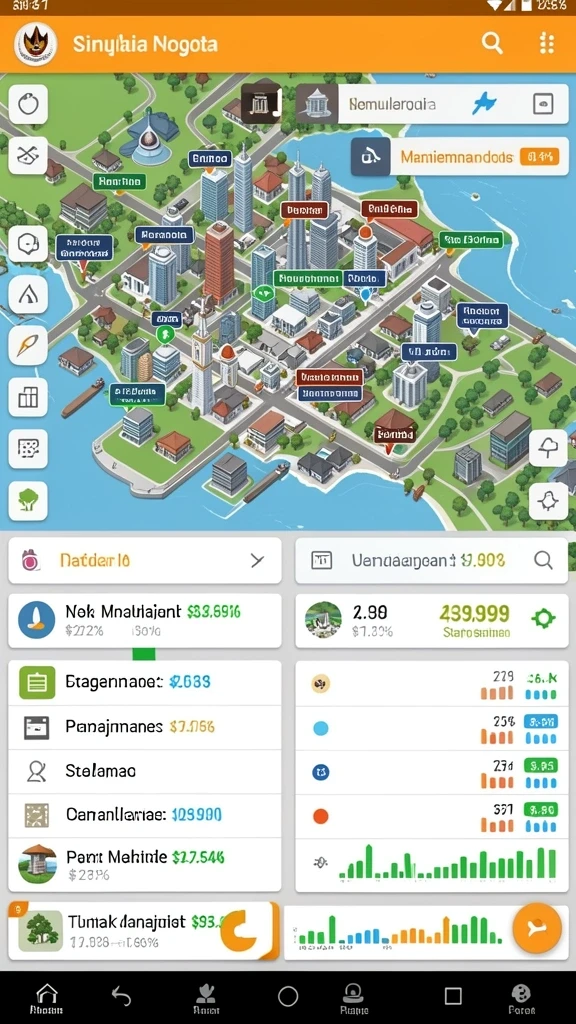
Task: Go back with the system back button
Action: (121, 996)
